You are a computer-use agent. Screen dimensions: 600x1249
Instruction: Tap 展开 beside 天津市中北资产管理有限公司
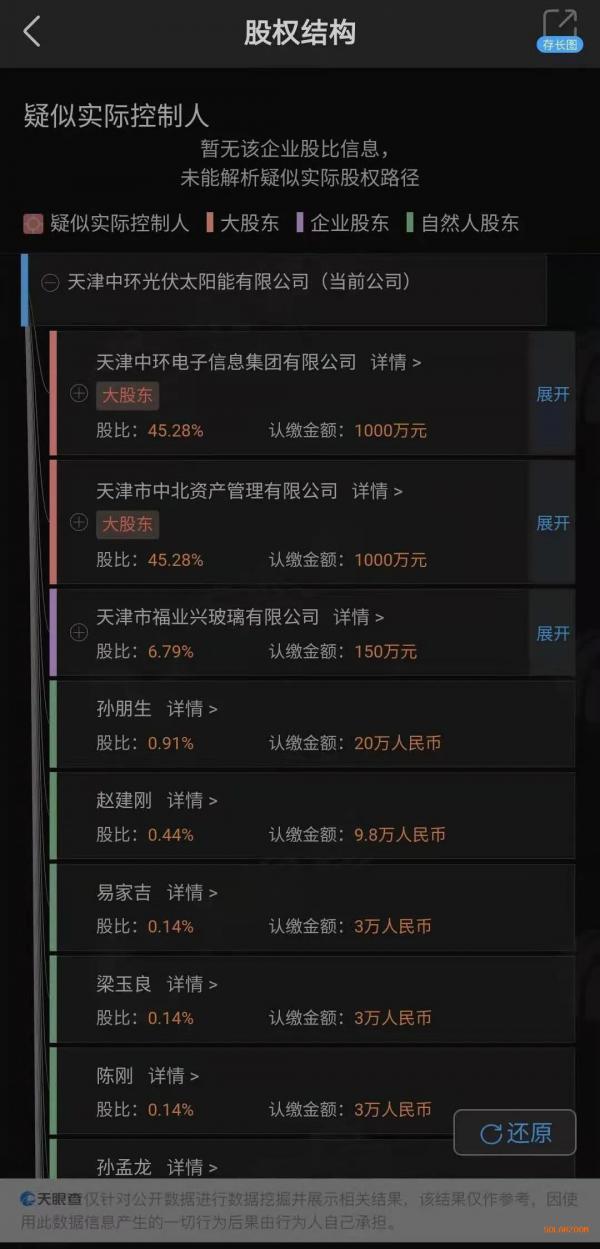[x=553, y=523]
